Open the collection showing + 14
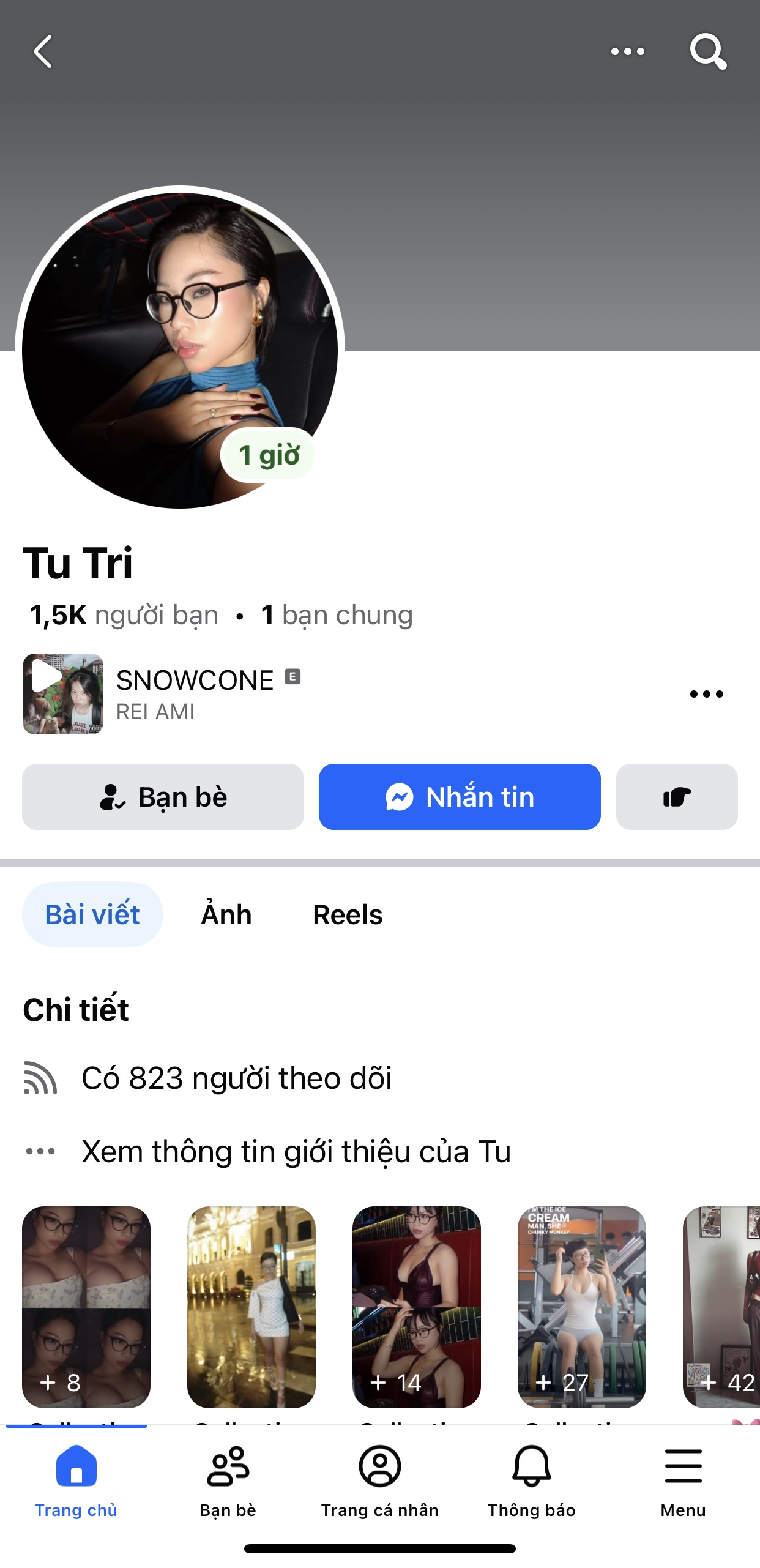The image size is (760, 1568). pyautogui.click(x=417, y=1306)
